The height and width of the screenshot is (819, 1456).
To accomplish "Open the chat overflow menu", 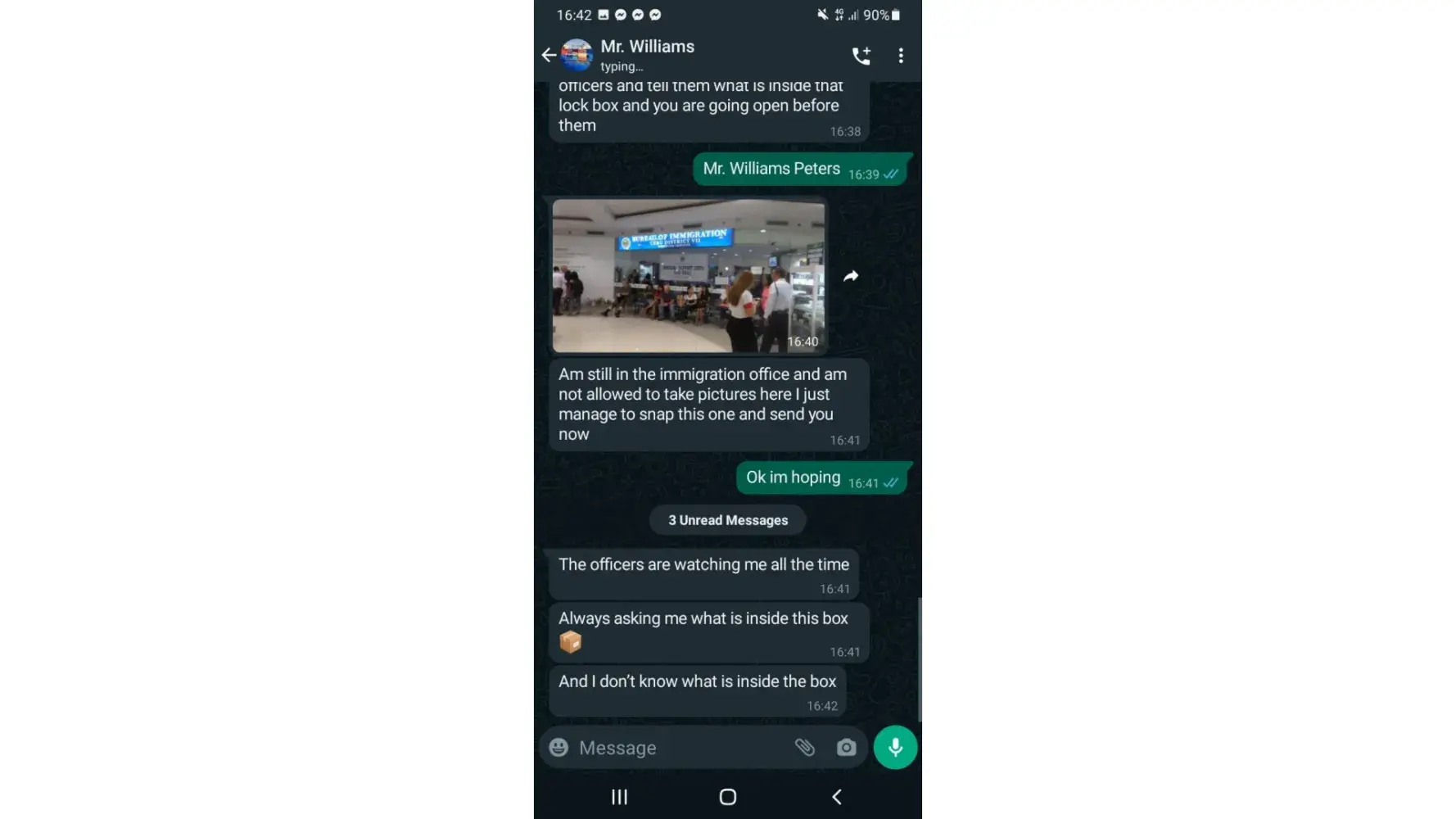I will point(901,55).
